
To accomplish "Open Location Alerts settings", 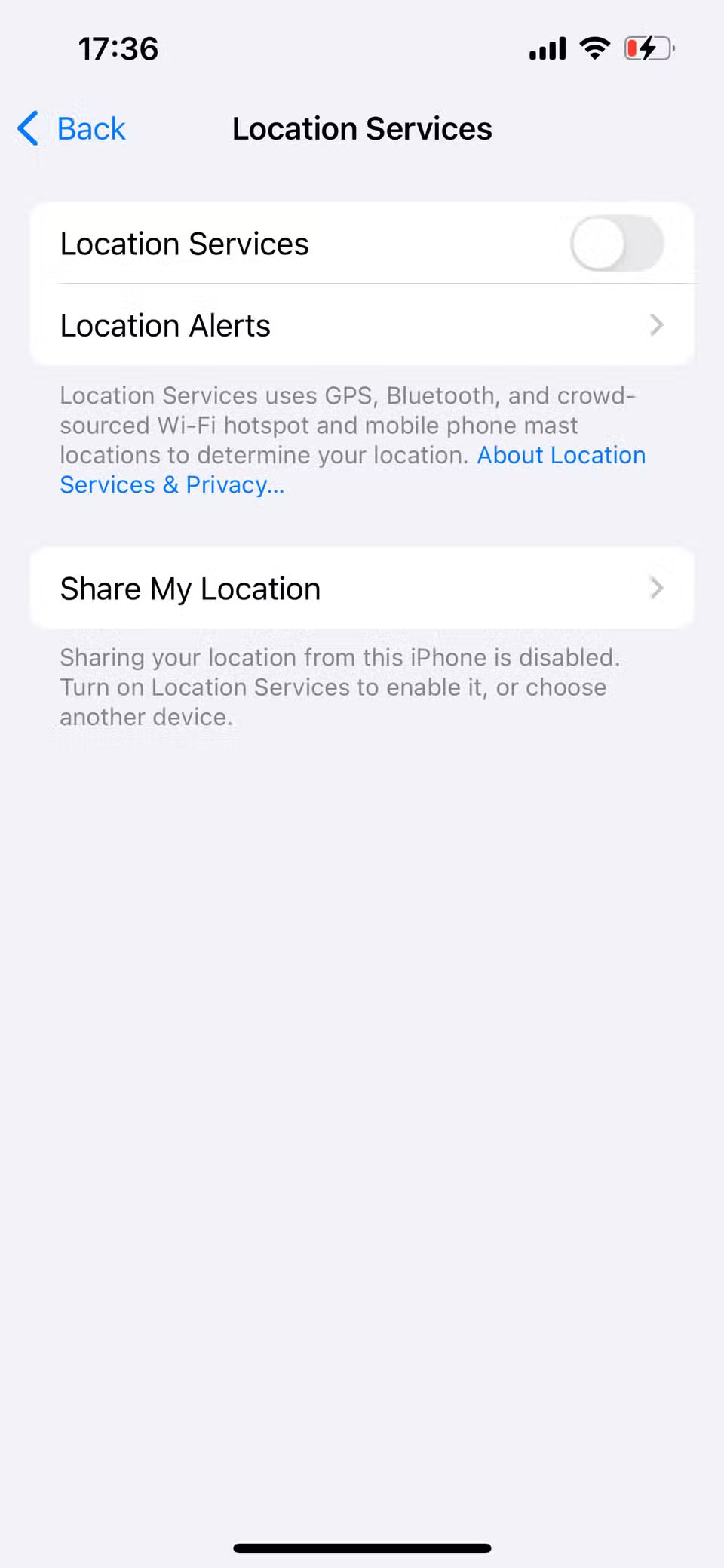I will (360, 325).
